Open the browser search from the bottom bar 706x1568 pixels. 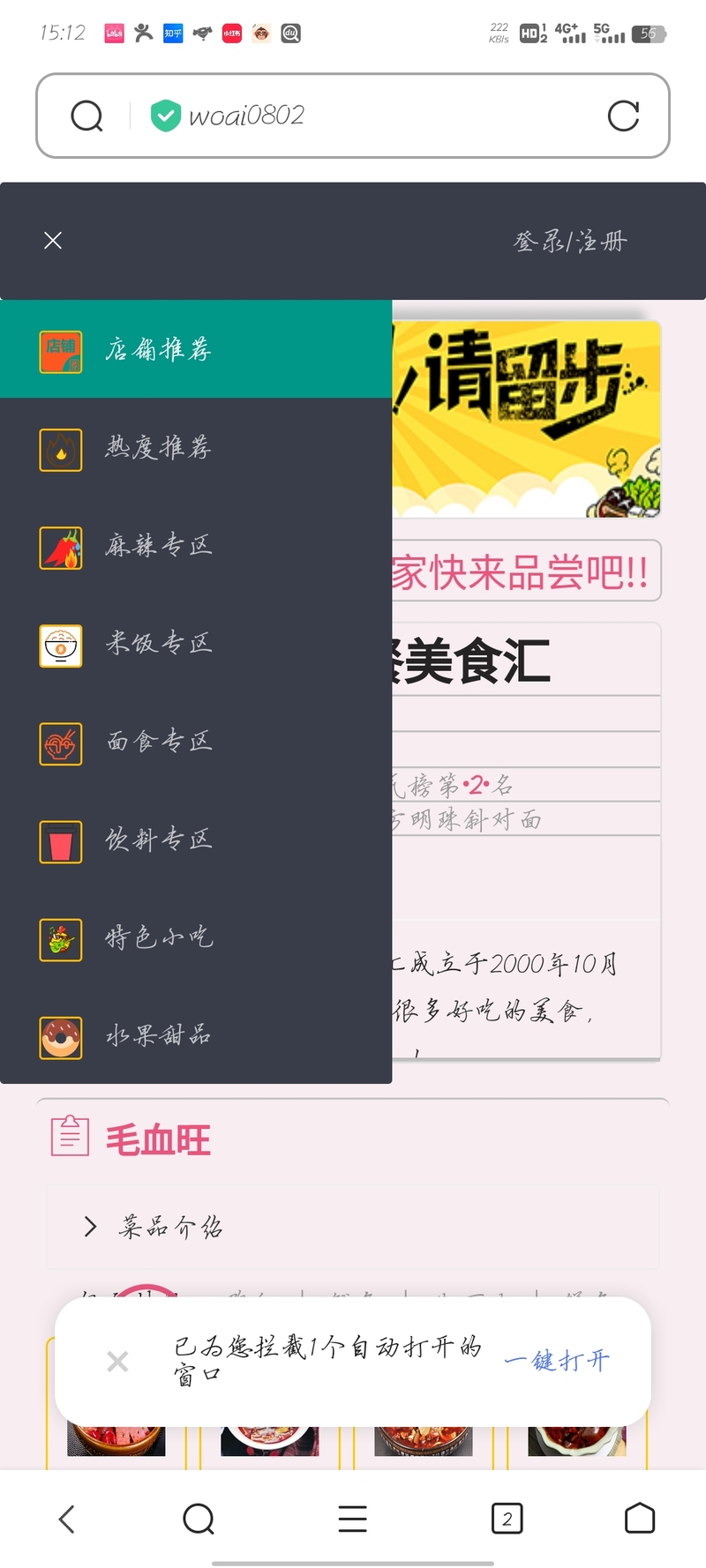tap(199, 1519)
